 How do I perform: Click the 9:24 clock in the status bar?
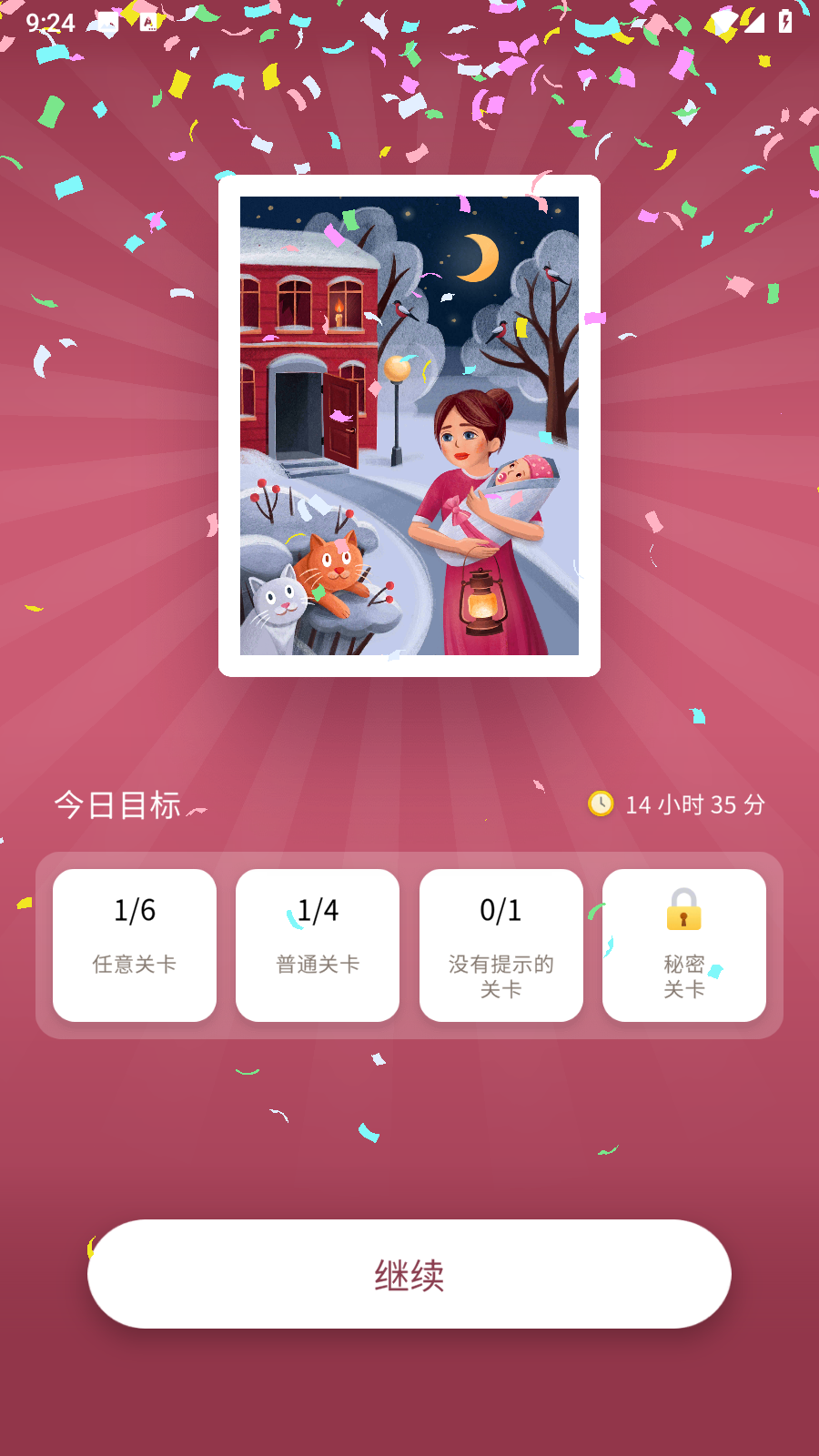(50, 22)
